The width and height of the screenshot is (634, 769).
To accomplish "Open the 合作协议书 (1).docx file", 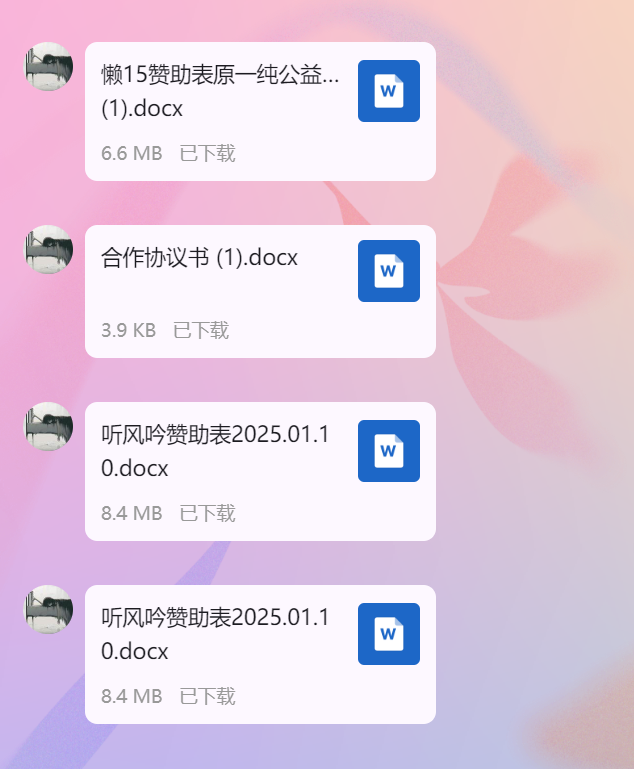I will coord(260,290).
